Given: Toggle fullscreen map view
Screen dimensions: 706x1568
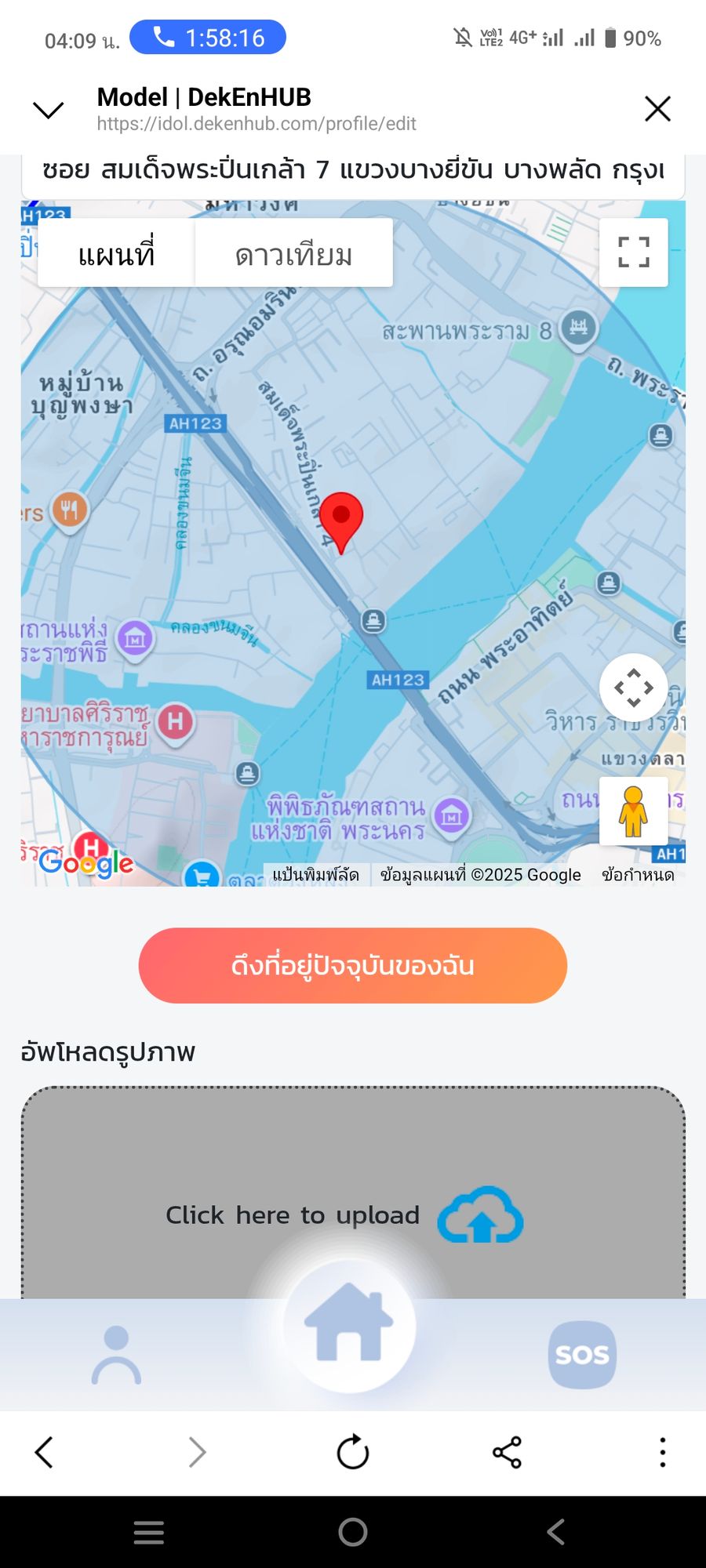Looking at the screenshot, I should coord(633,252).
